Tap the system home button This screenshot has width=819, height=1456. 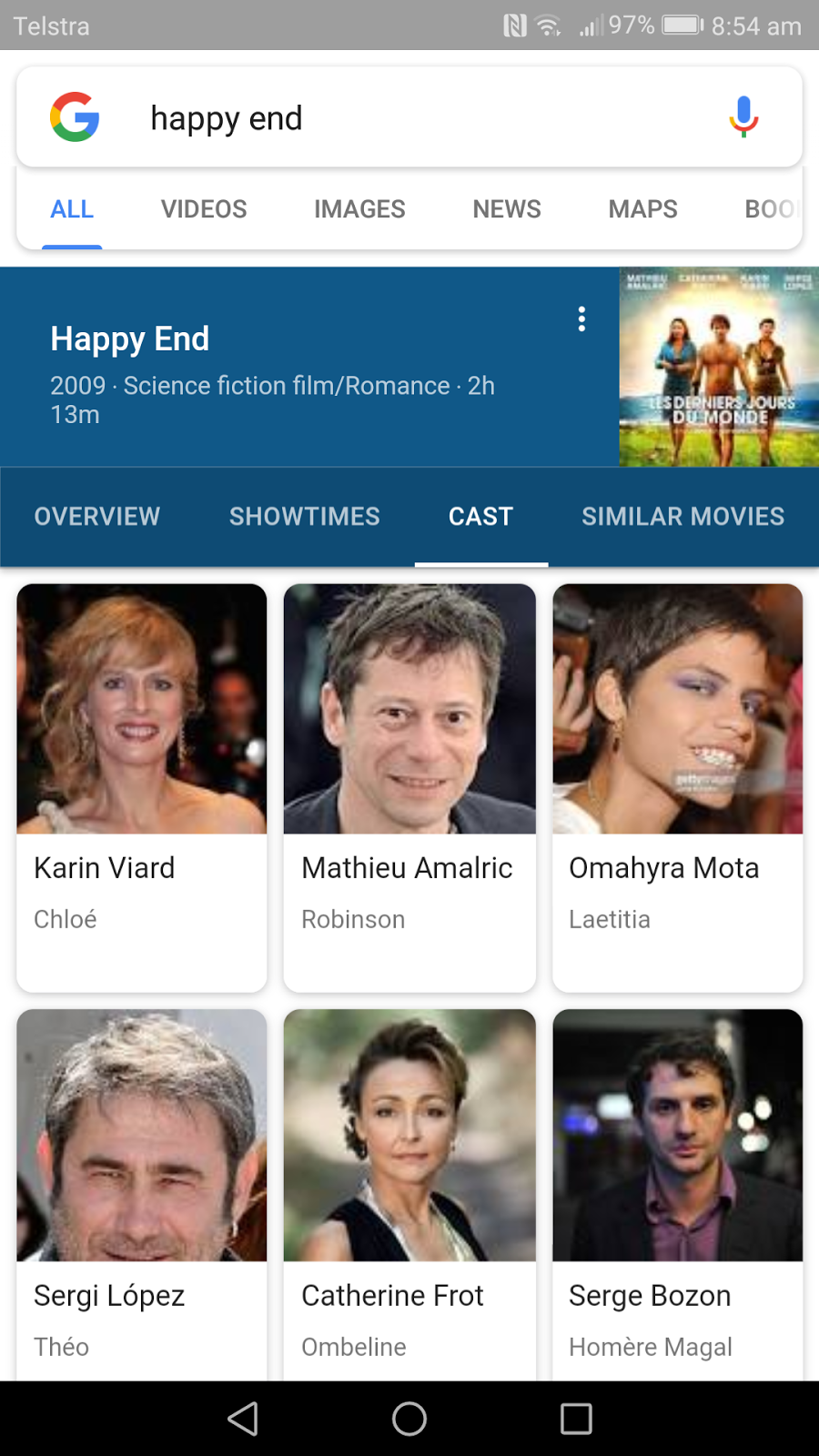pos(409,1418)
